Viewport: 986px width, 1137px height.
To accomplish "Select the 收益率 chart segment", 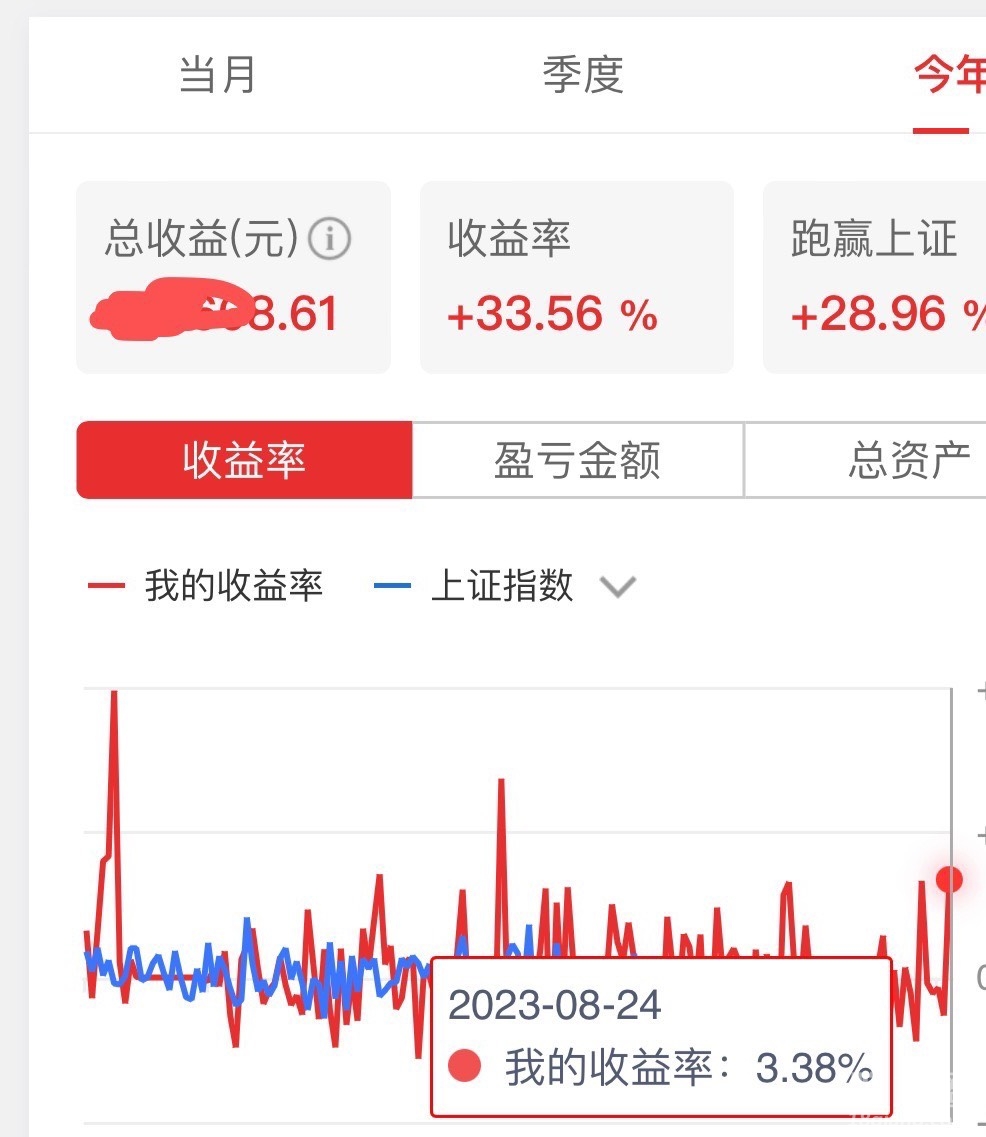I will [x=244, y=461].
